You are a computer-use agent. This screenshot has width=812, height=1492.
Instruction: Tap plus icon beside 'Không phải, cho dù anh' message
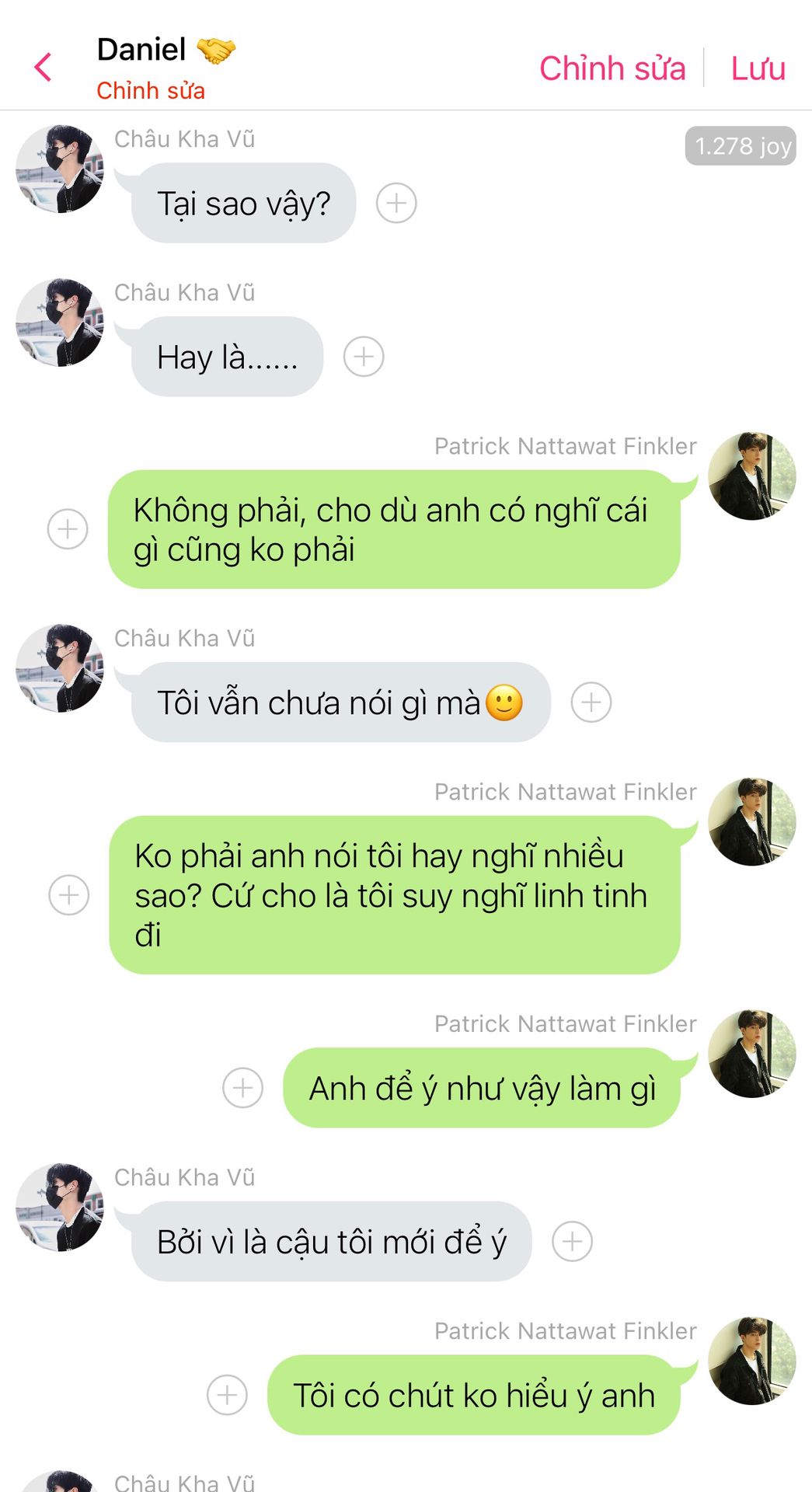68,529
